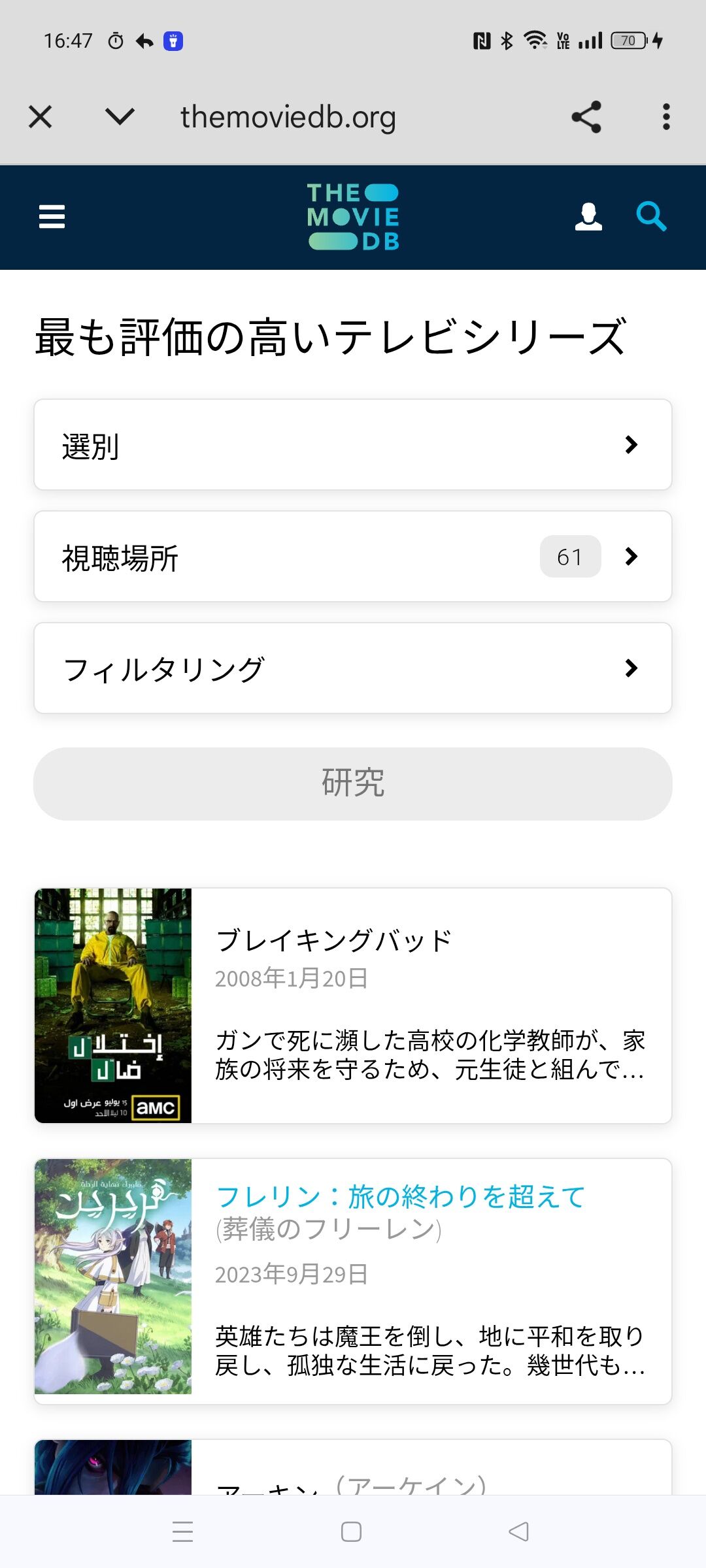The height and width of the screenshot is (1568, 706).
Task: Open the Frieren poster image
Action: pyautogui.click(x=113, y=1276)
